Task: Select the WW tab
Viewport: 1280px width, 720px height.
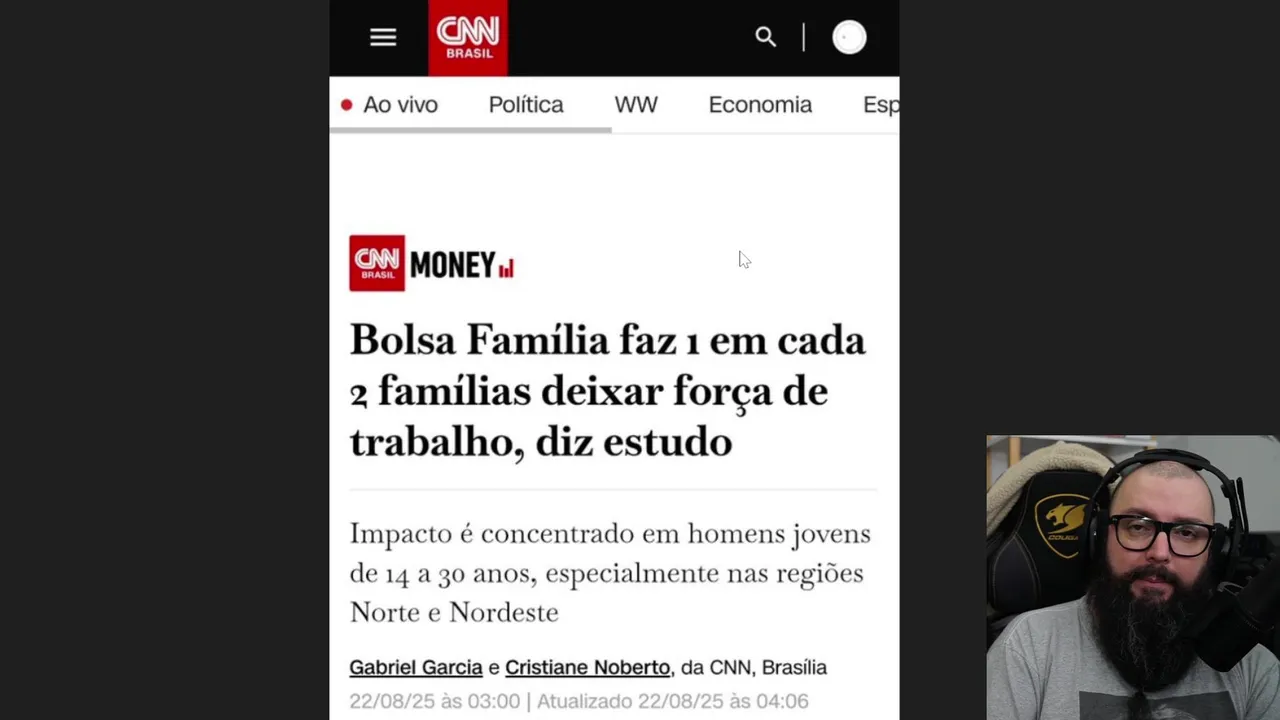Action: click(636, 105)
